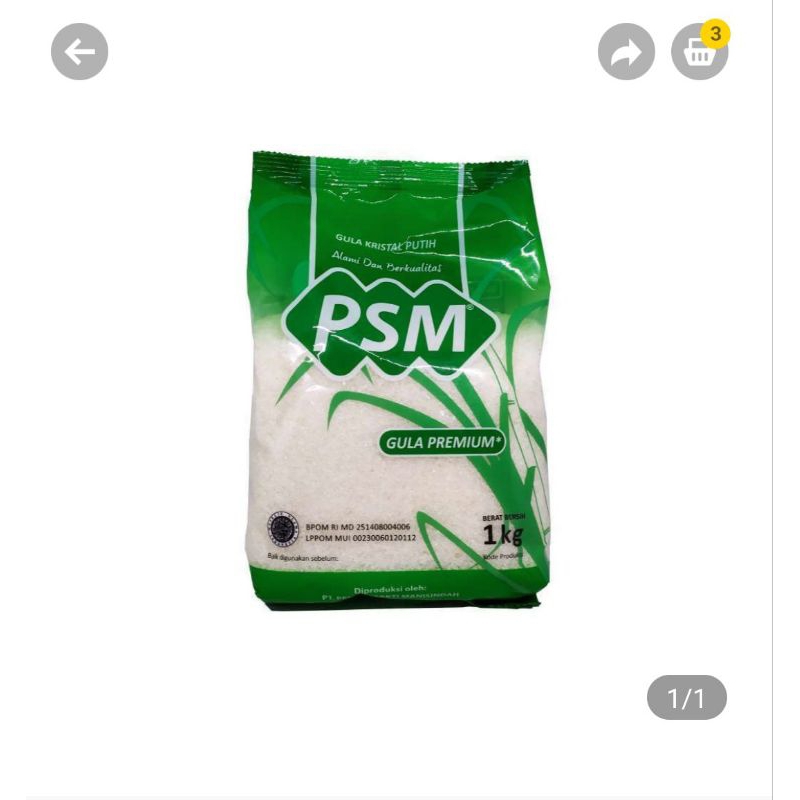View the PSM Gula Premium product photo
The height and width of the screenshot is (800, 800).
pyautogui.click(x=398, y=380)
